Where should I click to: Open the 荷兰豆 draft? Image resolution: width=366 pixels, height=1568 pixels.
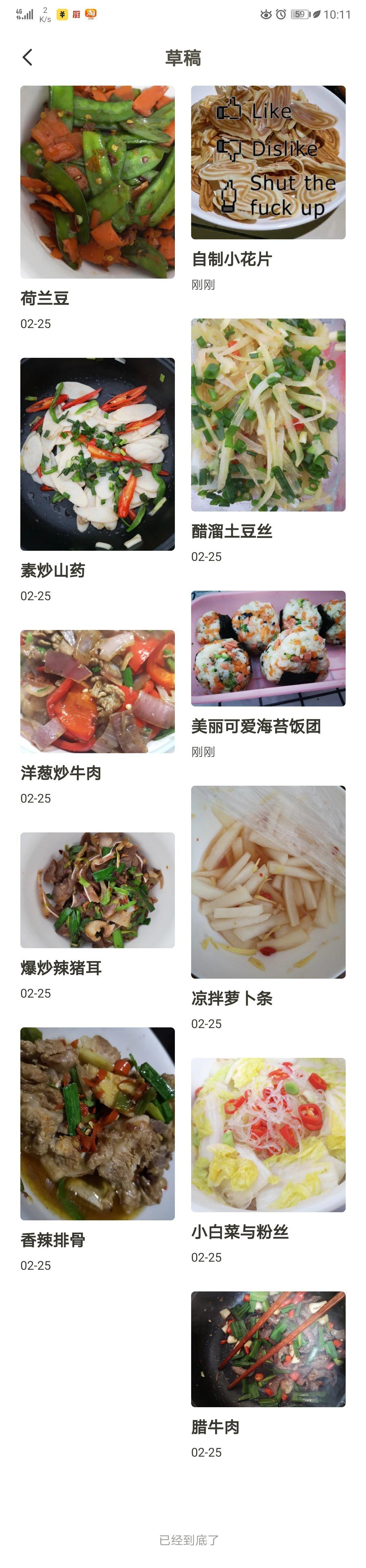[x=98, y=182]
